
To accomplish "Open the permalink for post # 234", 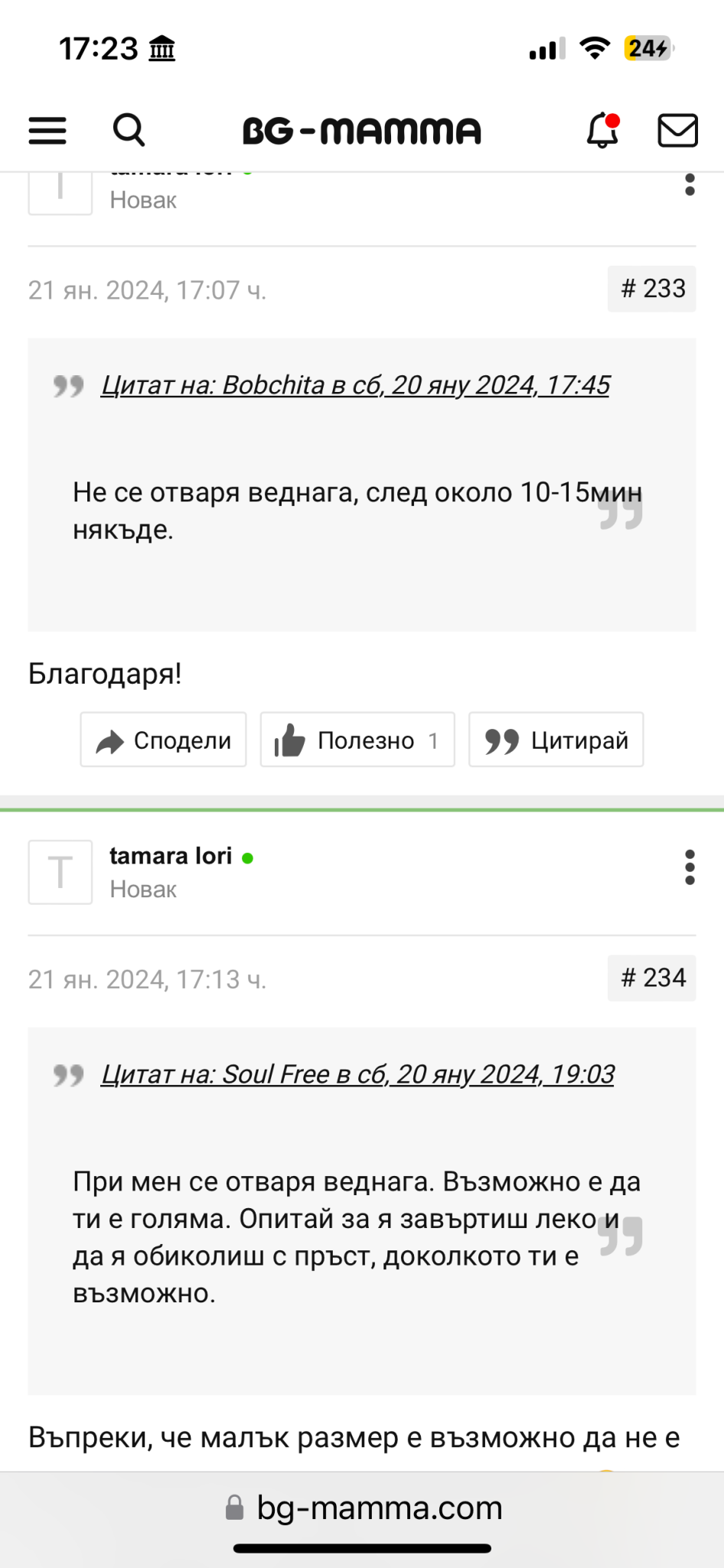I will point(652,978).
